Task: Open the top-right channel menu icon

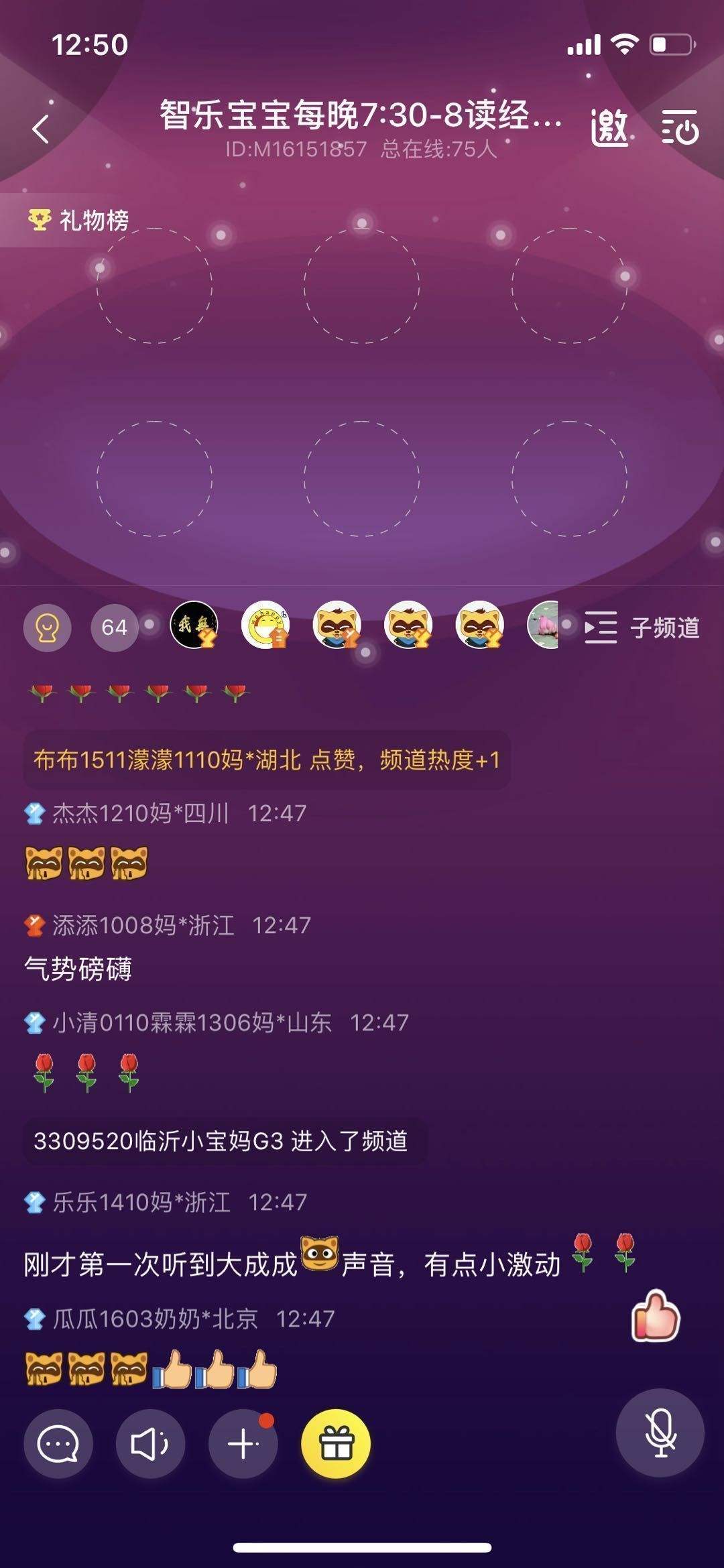Action: [680, 127]
